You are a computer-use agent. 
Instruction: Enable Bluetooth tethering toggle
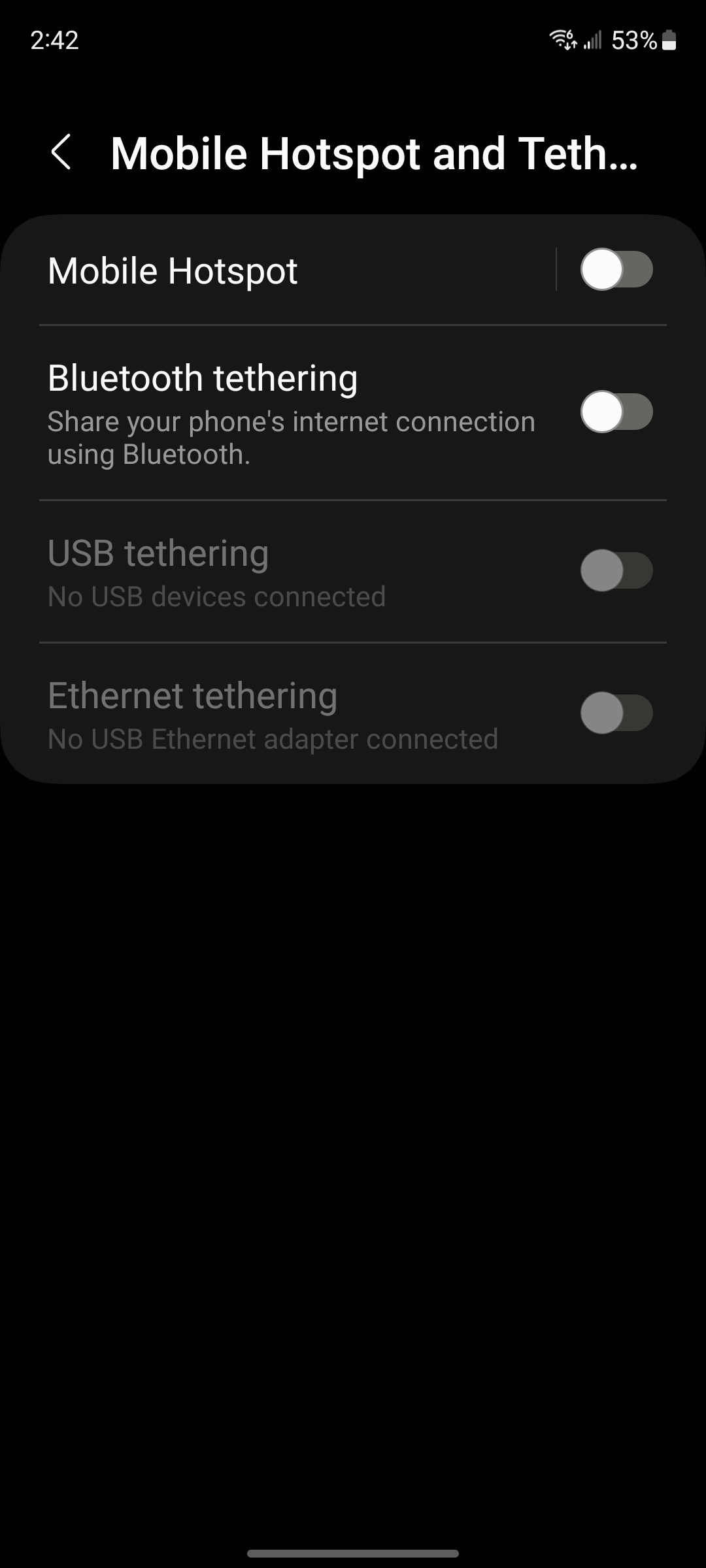(616, 412)
